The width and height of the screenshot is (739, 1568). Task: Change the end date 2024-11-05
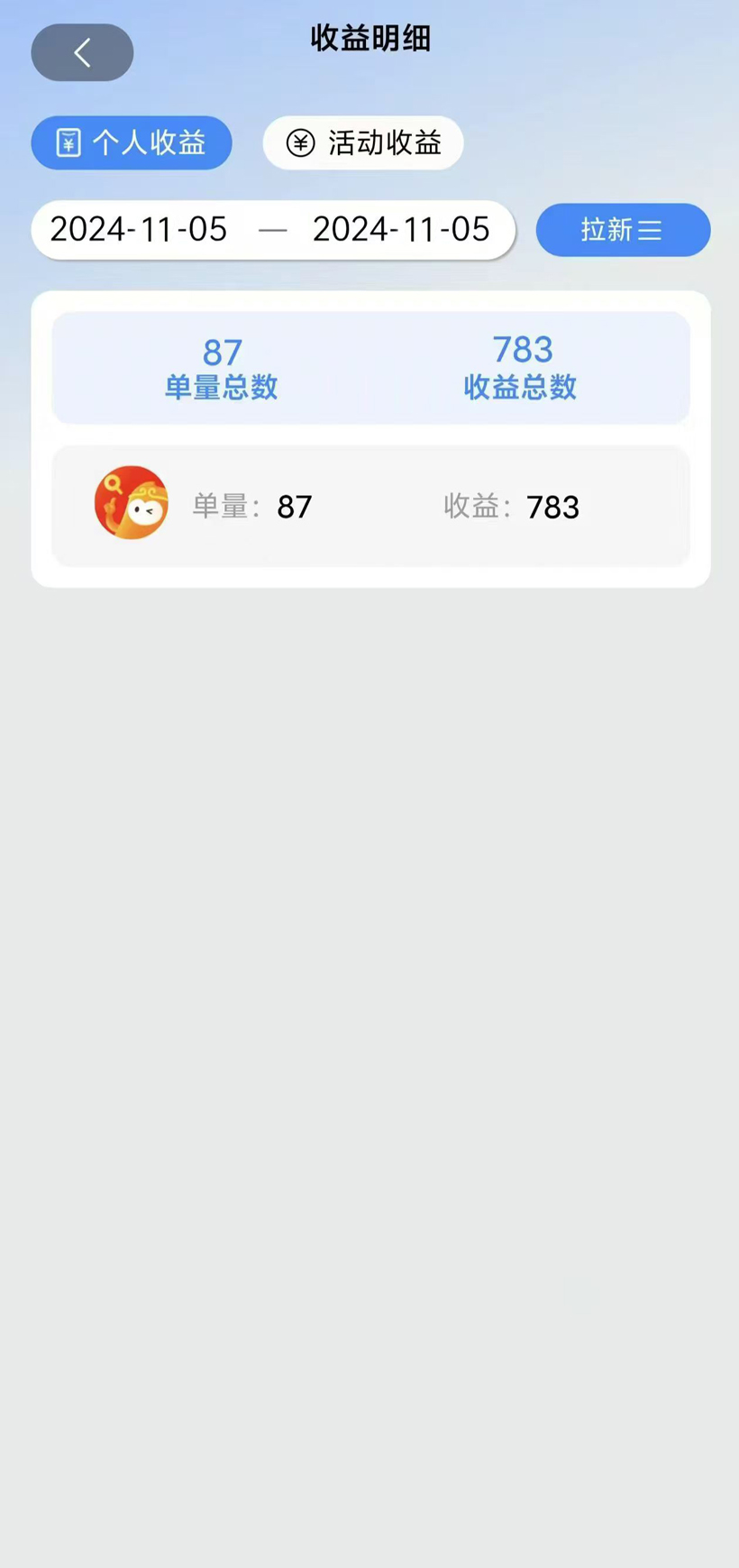click(401, 230)
